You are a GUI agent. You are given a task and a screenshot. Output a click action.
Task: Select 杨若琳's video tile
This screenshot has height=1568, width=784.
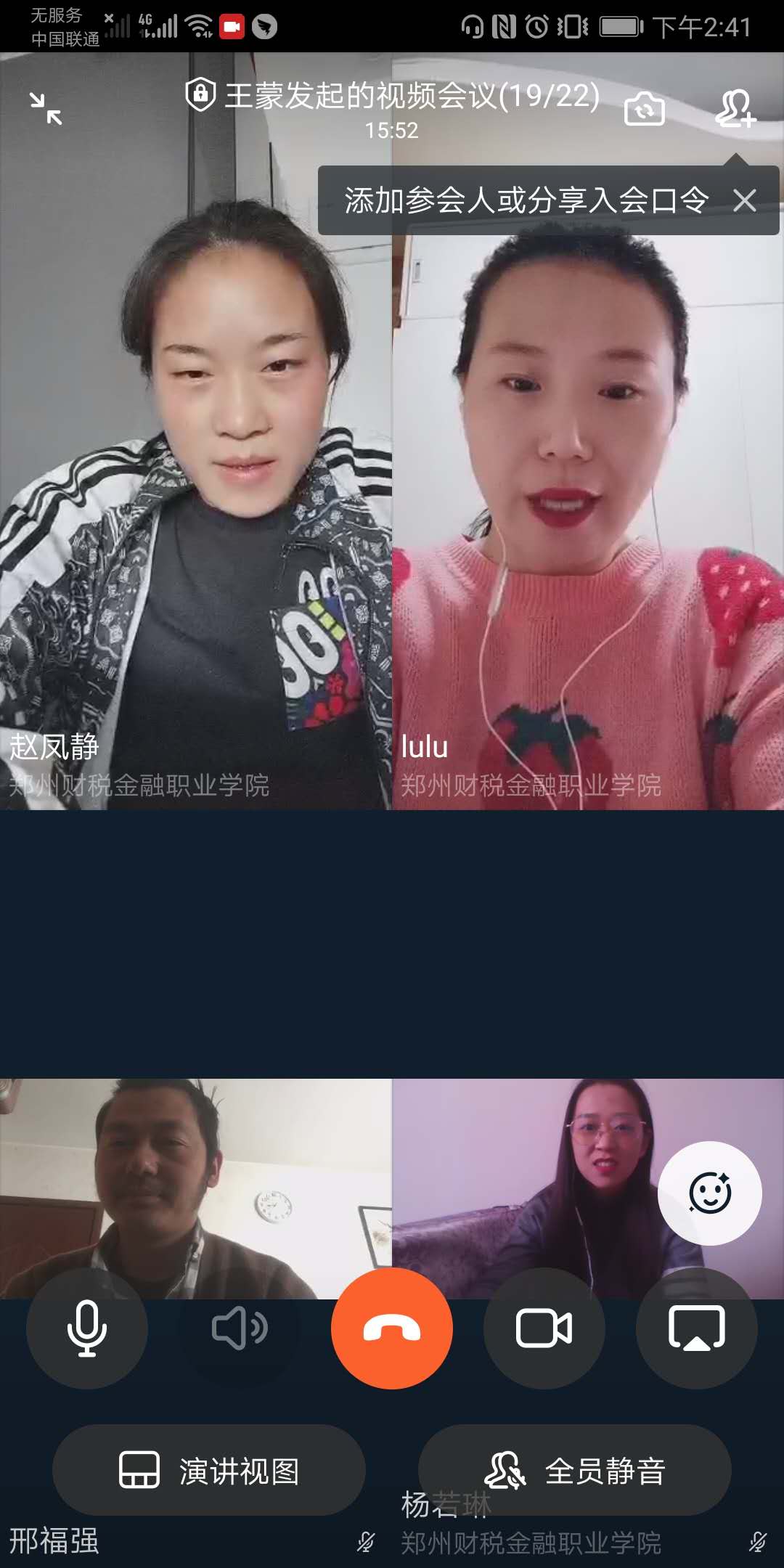[x=523, y=1183]
